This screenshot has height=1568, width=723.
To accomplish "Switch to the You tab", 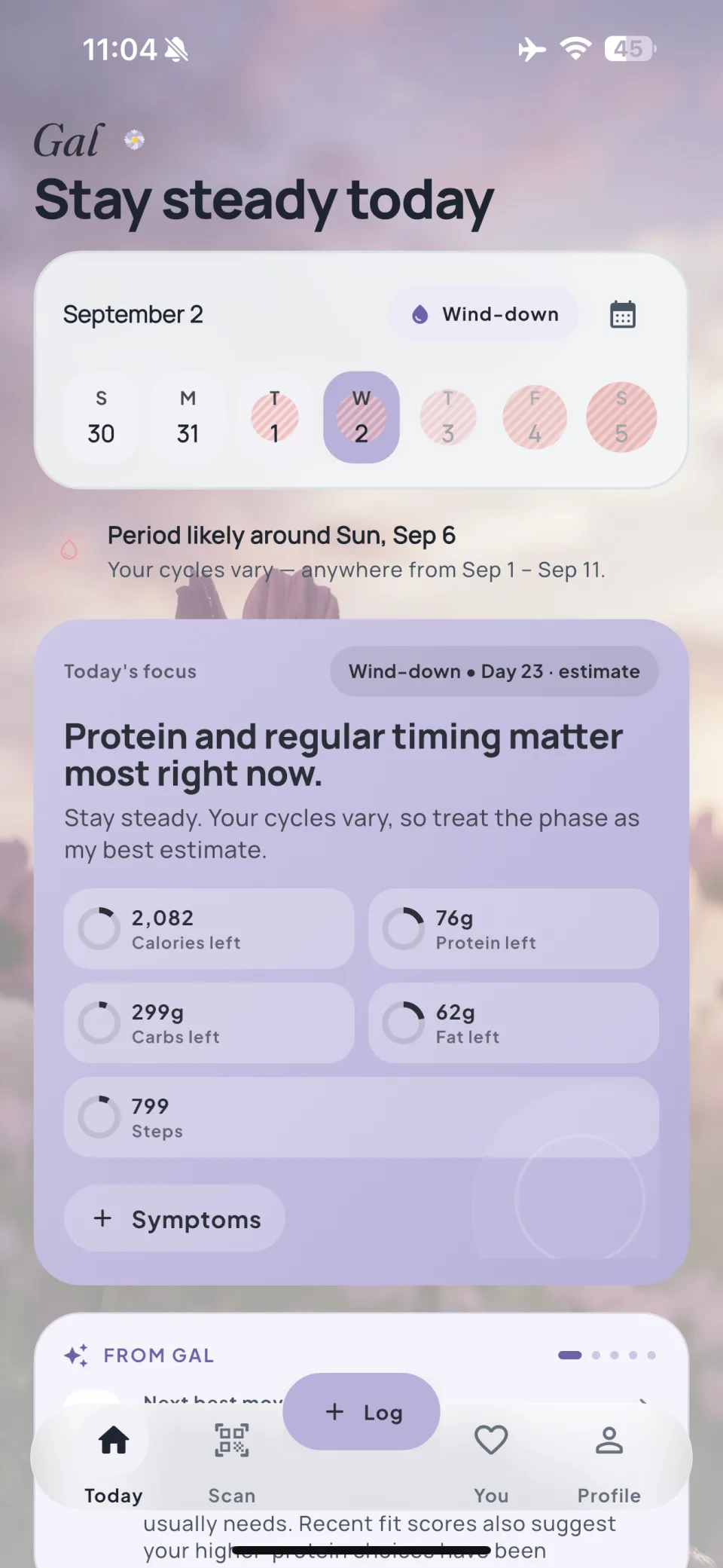I will 491,1462.
